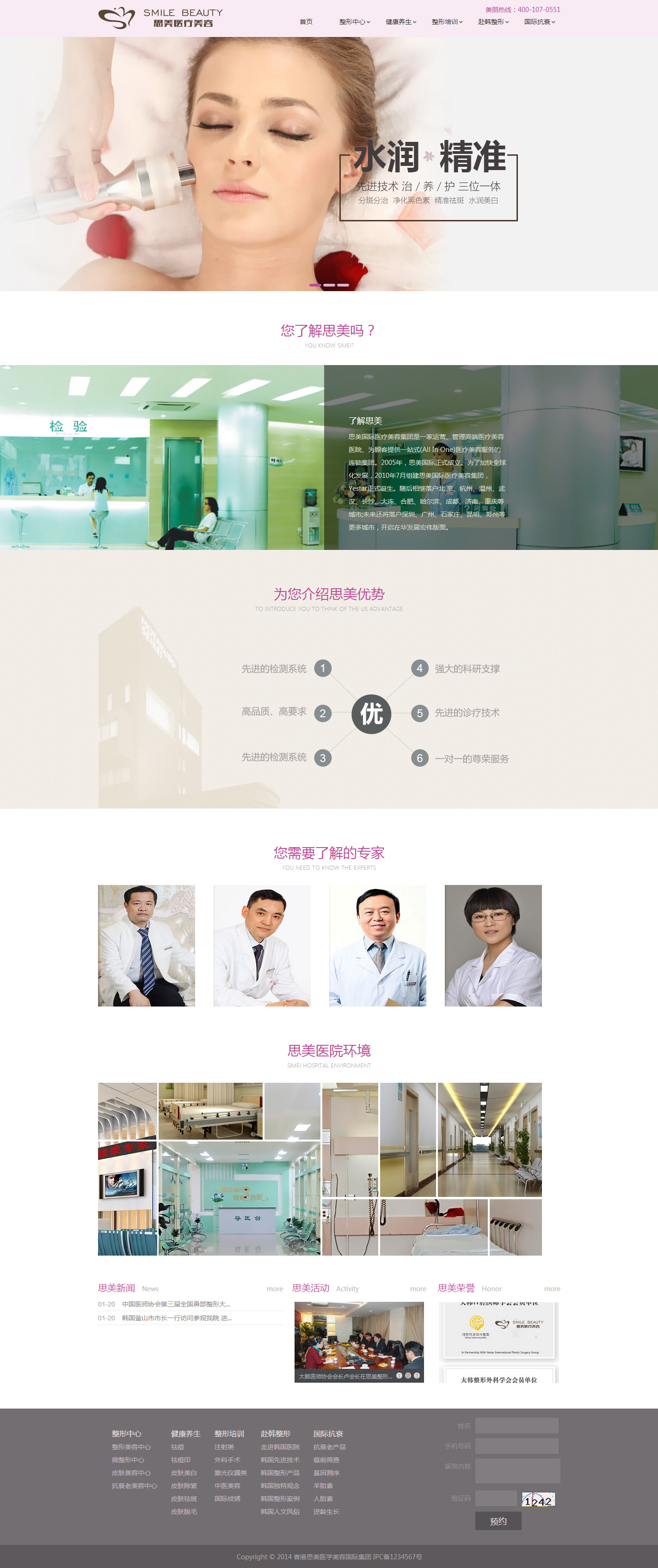The image size is (658, 1568).
Task: View more 思美活动 activities
Action: click(x=418, y=1288)
